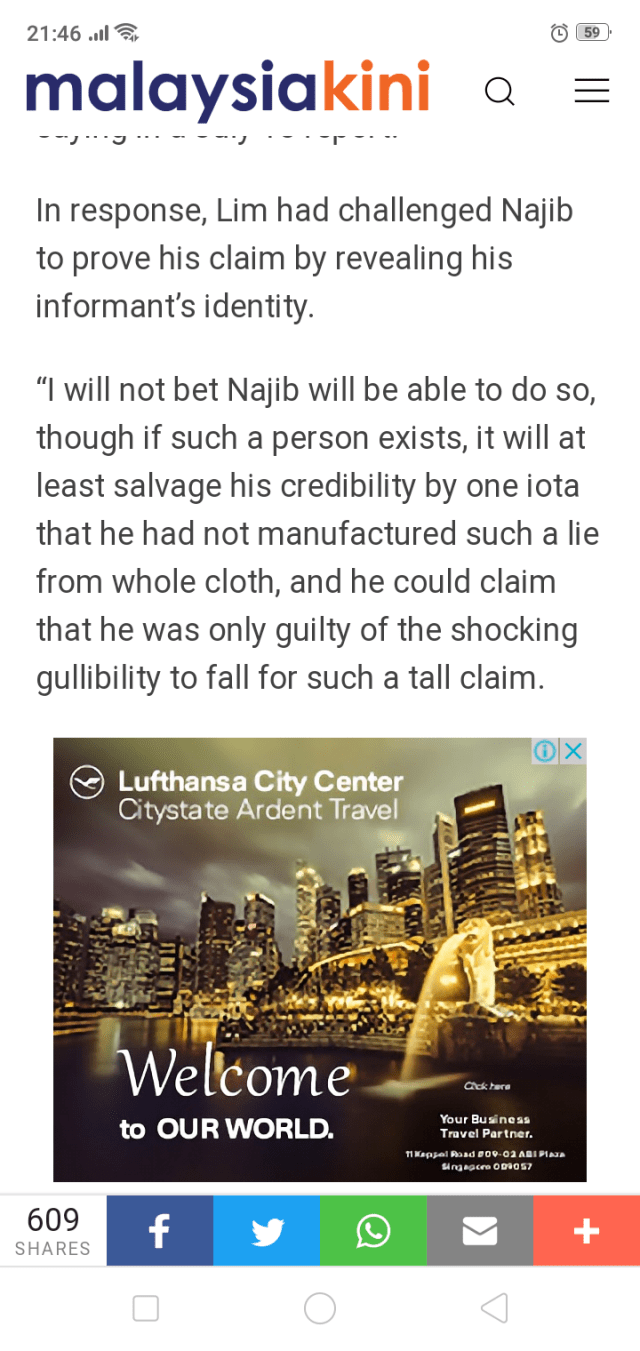Share the article by email
Image resolution: width=640 pixels, height=1351 pixels.
click(x=480, y=1231)
